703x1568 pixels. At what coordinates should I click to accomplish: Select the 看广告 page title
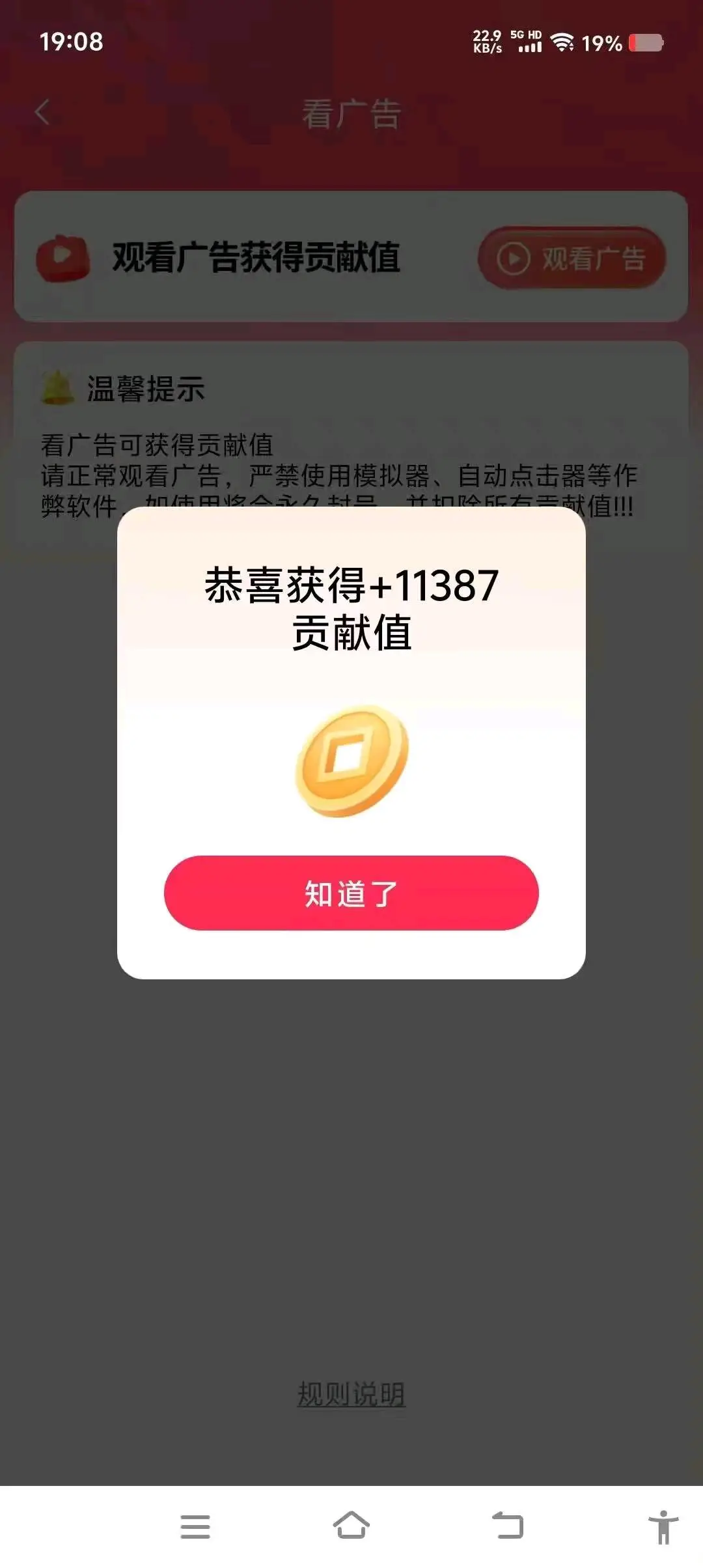(x=351, y=113)
